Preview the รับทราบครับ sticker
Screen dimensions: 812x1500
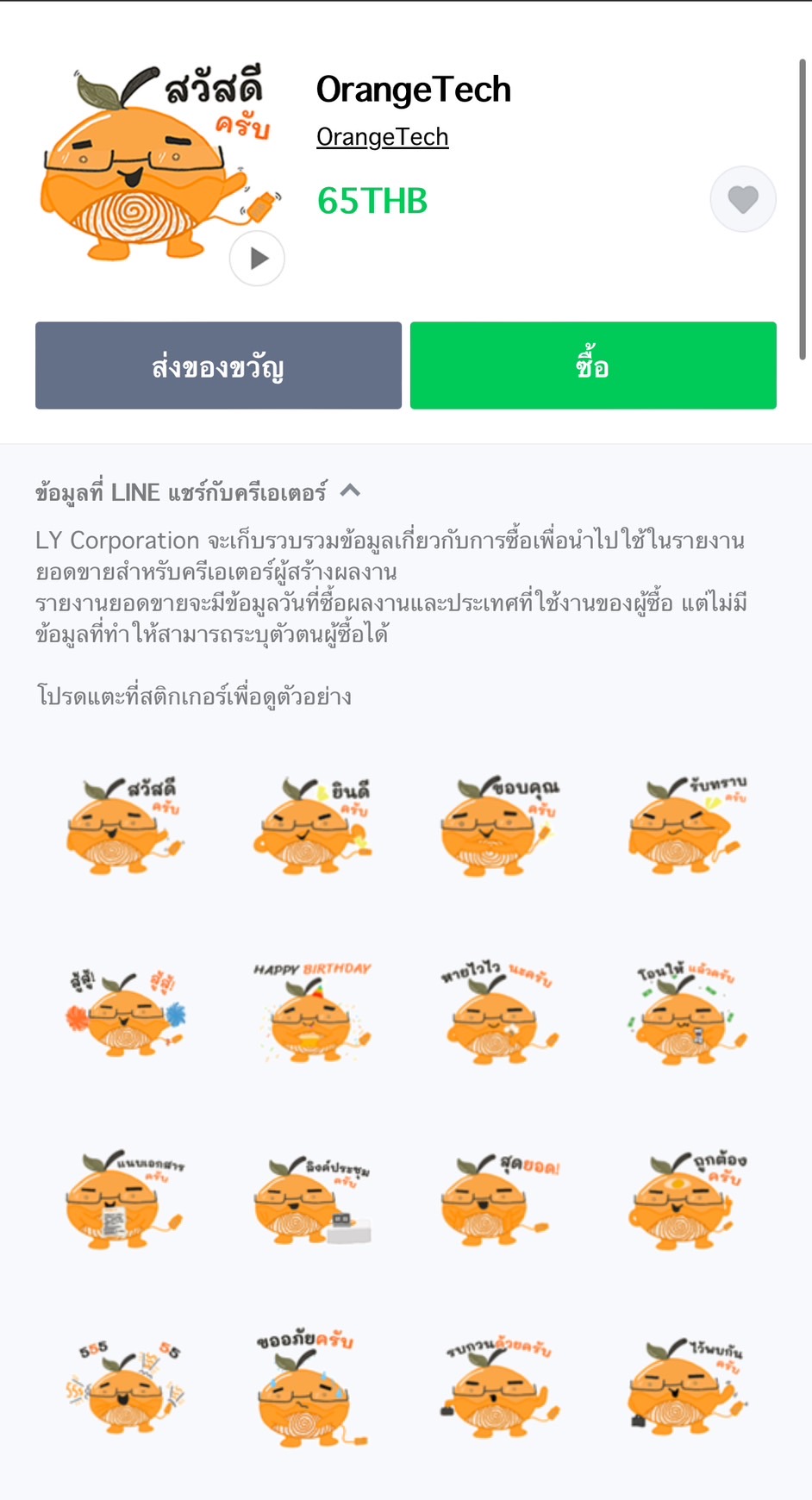(x=687, y=826)
